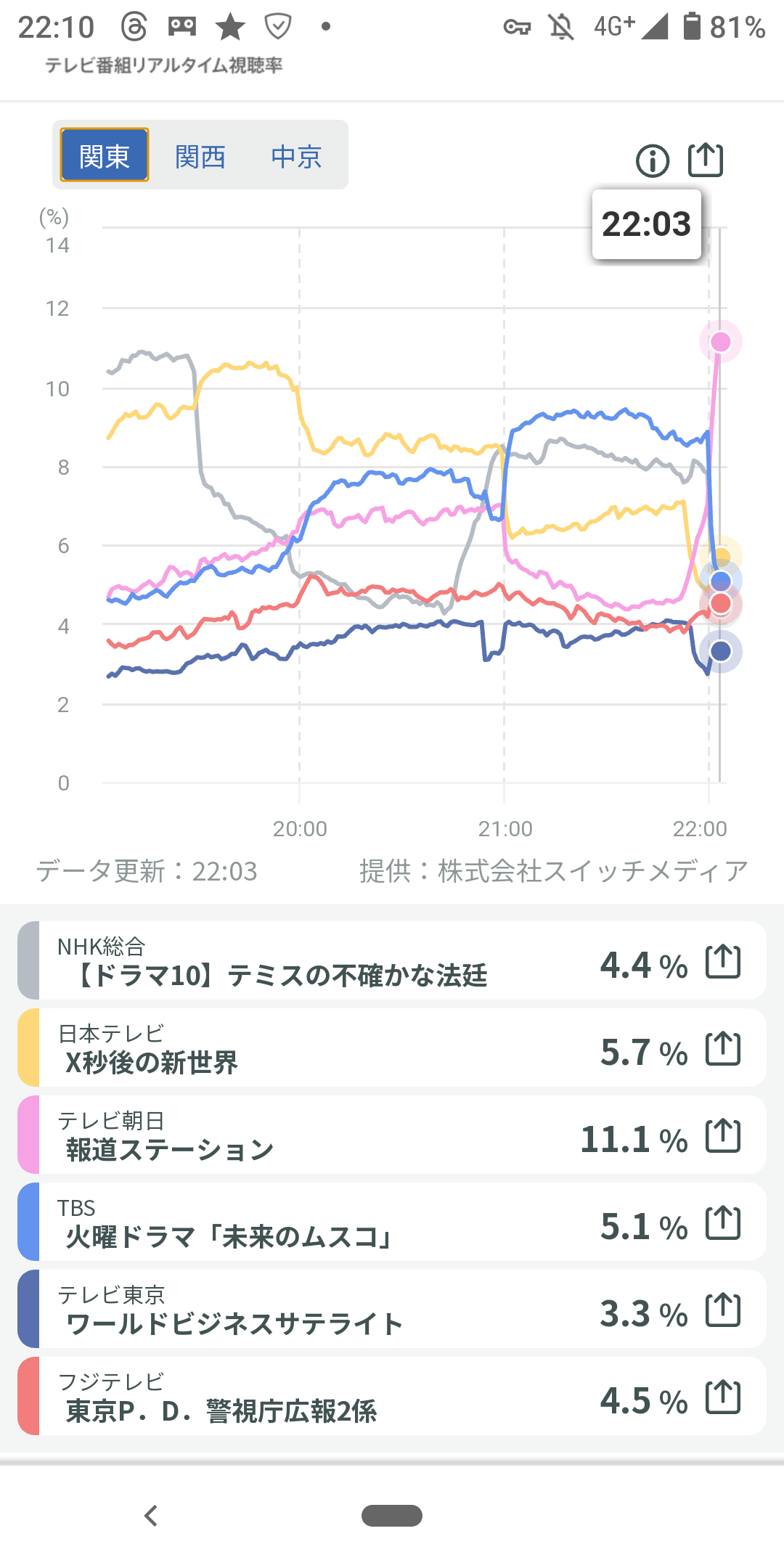
Task: Share the TBS 未来のムスコ rating
Action: [x=723, y=1223]
